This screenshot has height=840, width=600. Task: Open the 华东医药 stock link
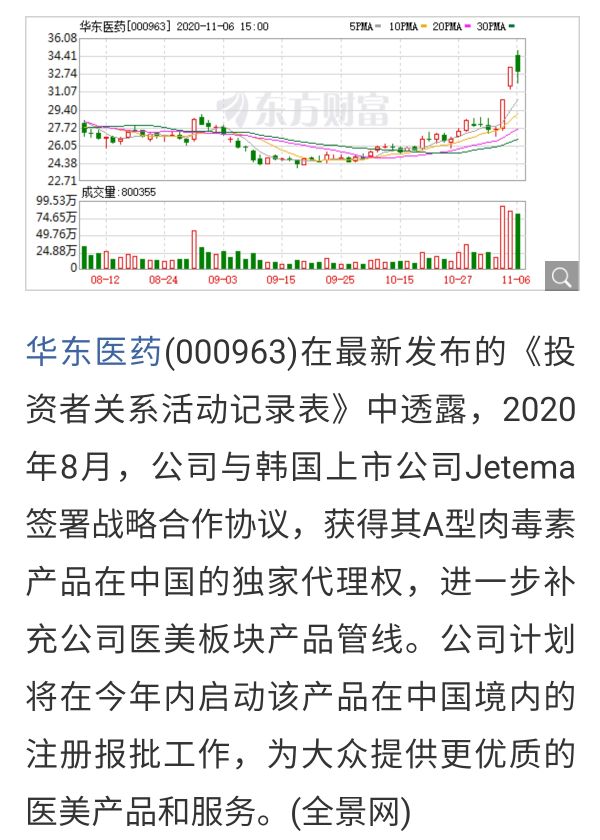coord(94,353)
